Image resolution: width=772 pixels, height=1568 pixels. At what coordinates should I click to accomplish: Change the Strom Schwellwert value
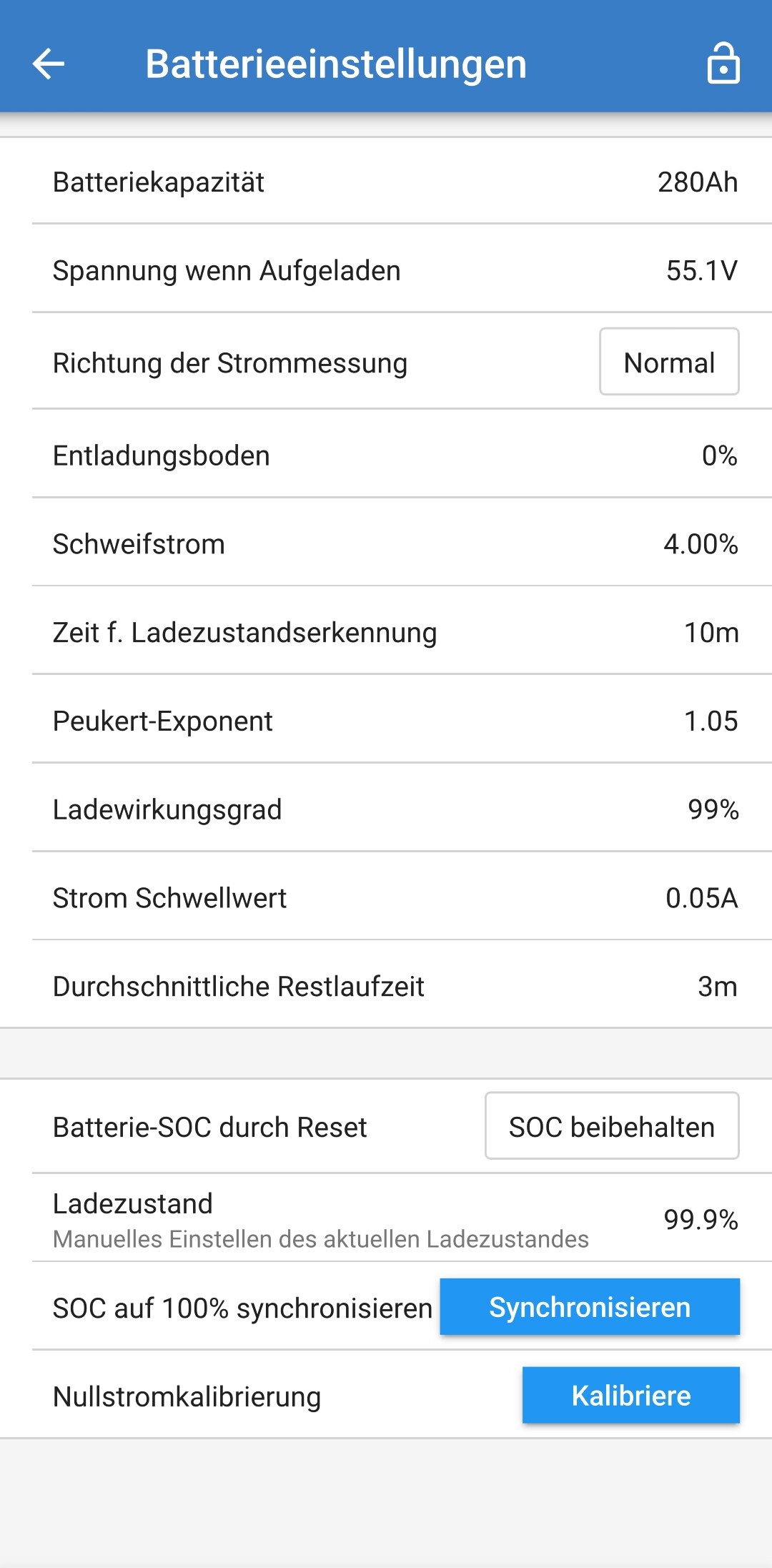click(386, 898)
